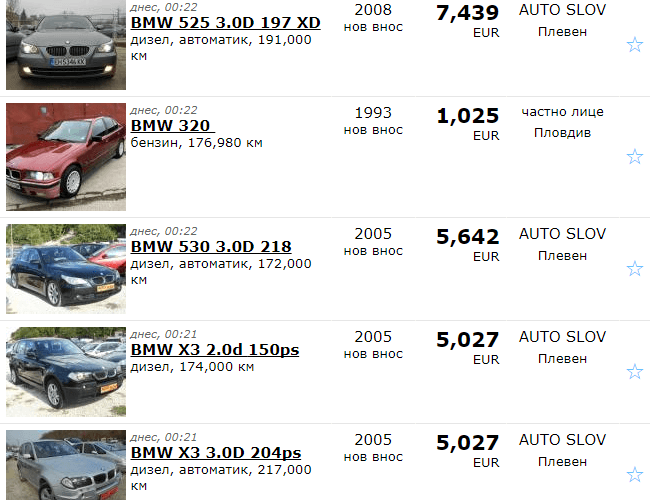Save the BMW 525 3.0D to favorites
This screenshot has width=671, height=500.
(634, 44)
